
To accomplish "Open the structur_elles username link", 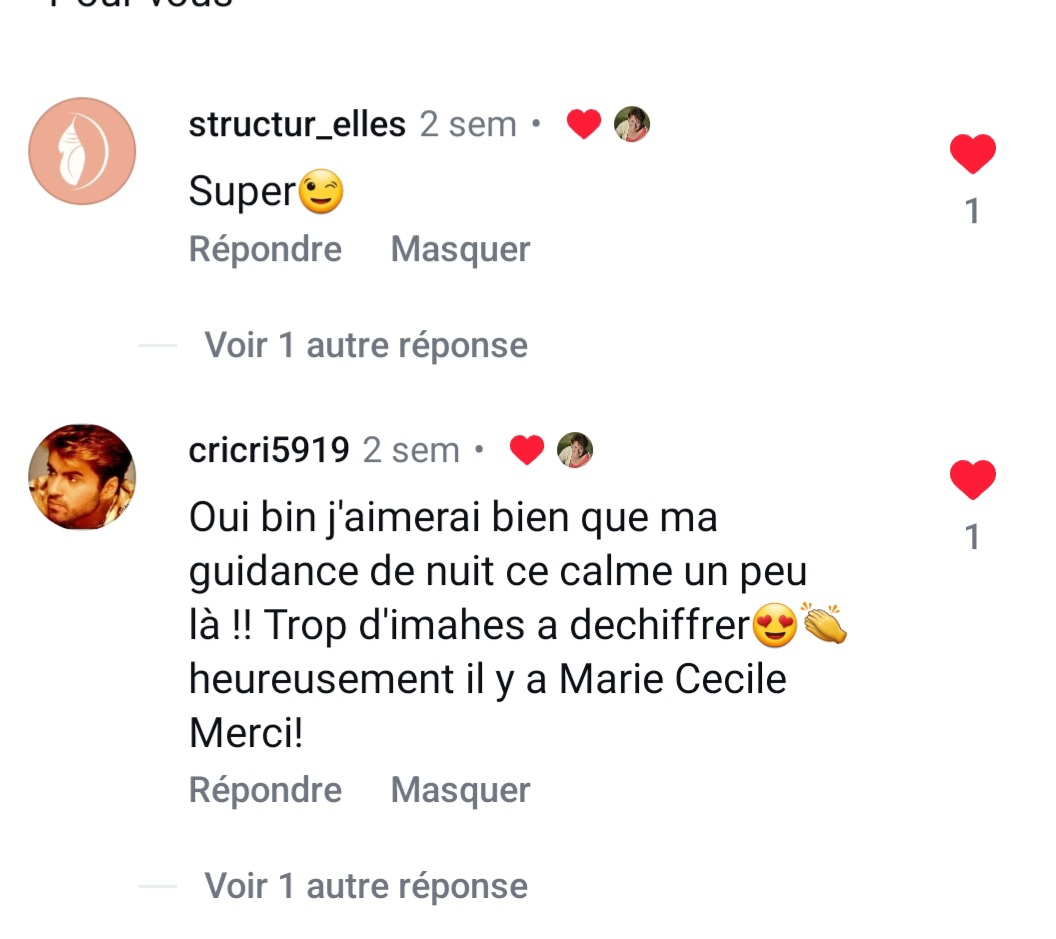I will (297, 125).
